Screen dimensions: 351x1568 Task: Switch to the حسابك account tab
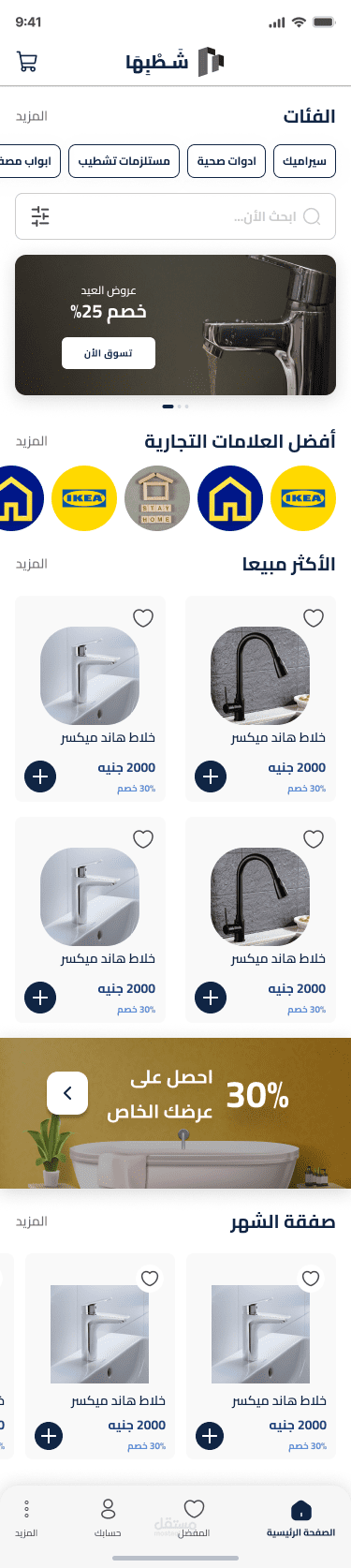[x=108, y=1518]
